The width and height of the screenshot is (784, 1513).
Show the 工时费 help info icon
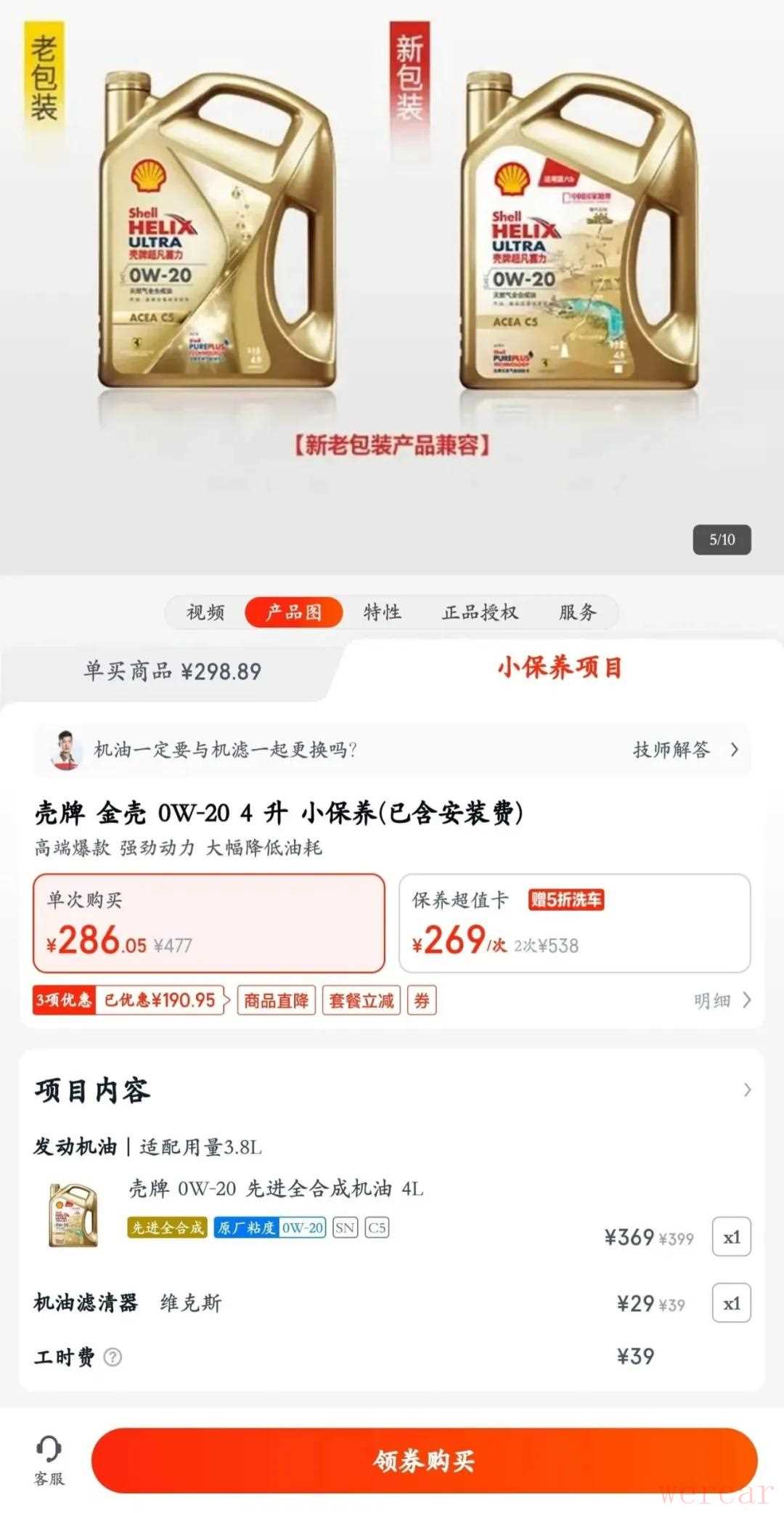(x=113, y=1357)
